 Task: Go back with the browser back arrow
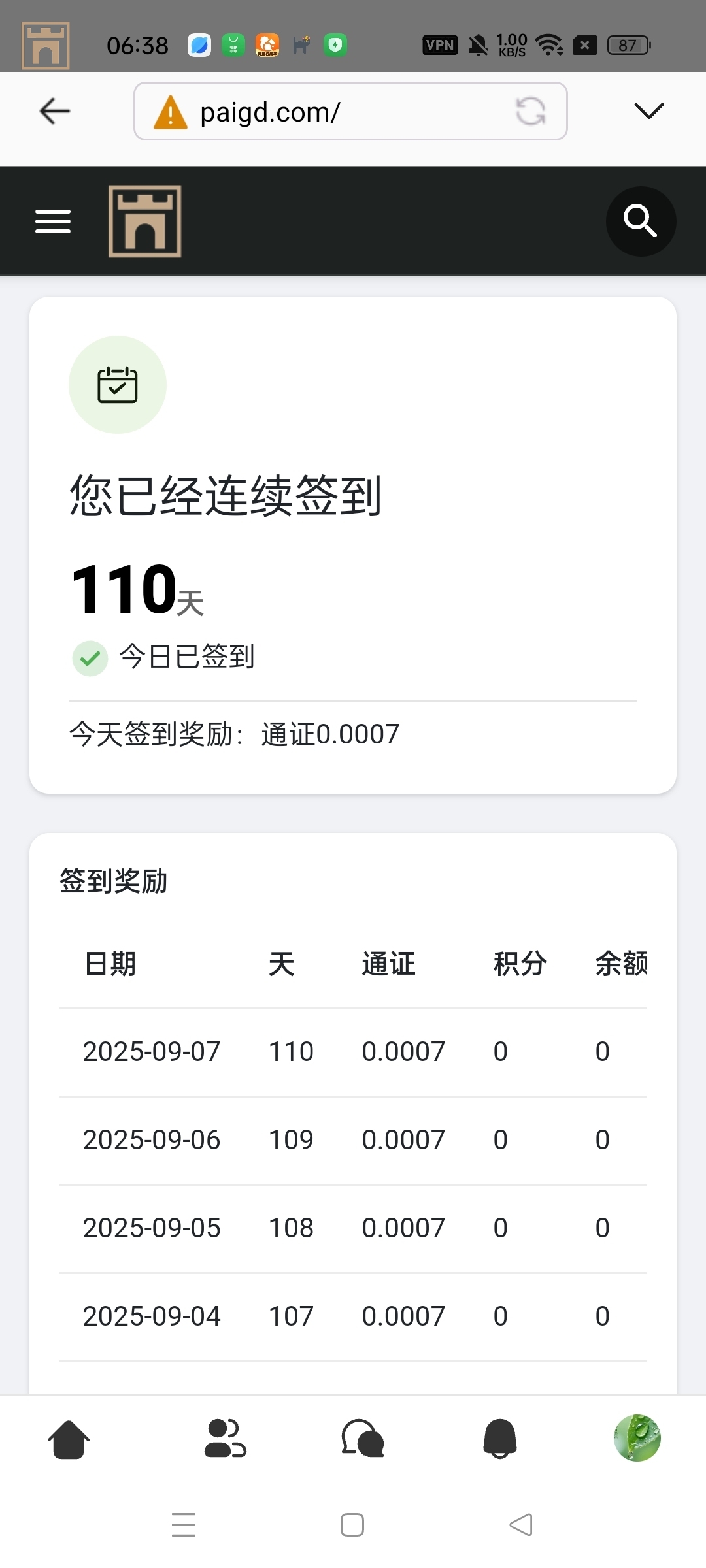tap(55, 111)
